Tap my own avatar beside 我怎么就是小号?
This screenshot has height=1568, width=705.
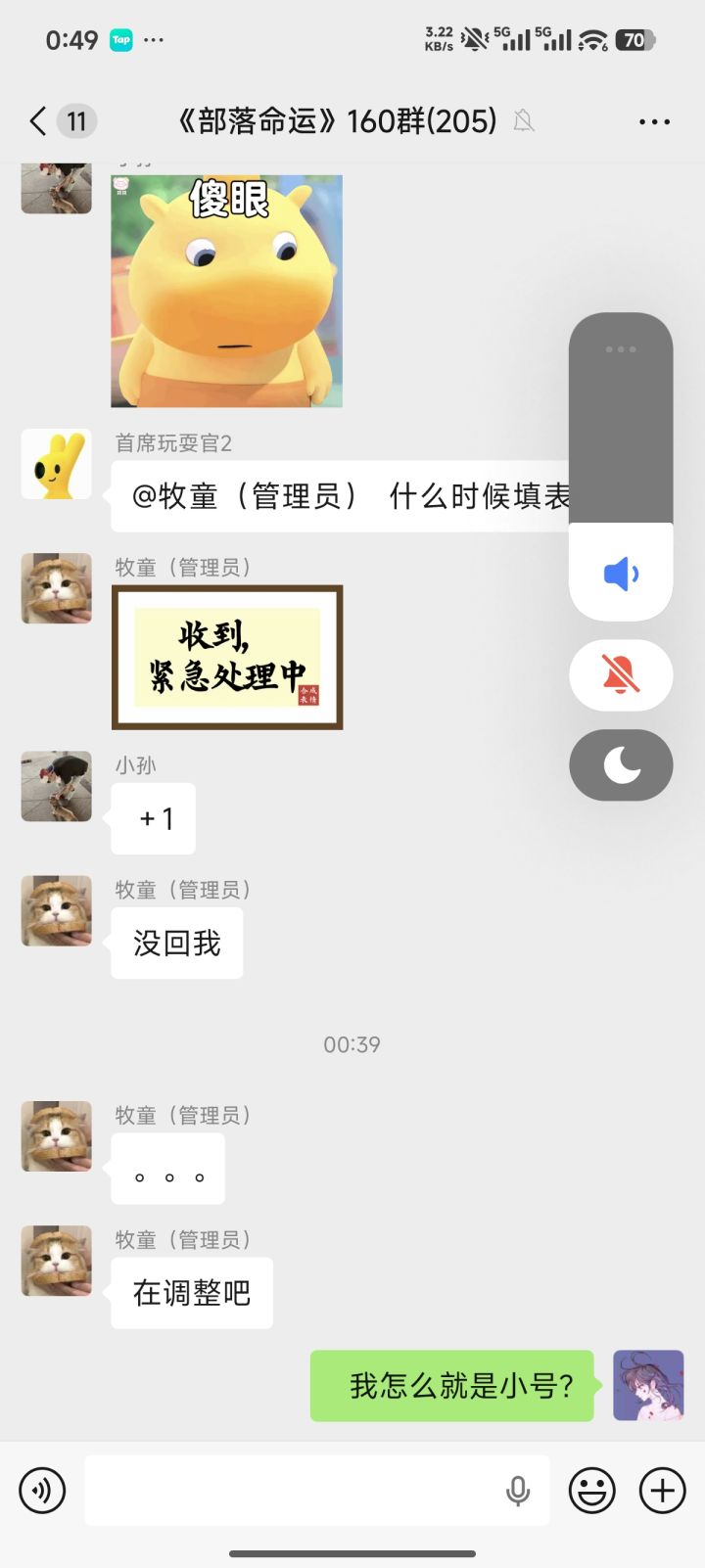[648, 1386]
